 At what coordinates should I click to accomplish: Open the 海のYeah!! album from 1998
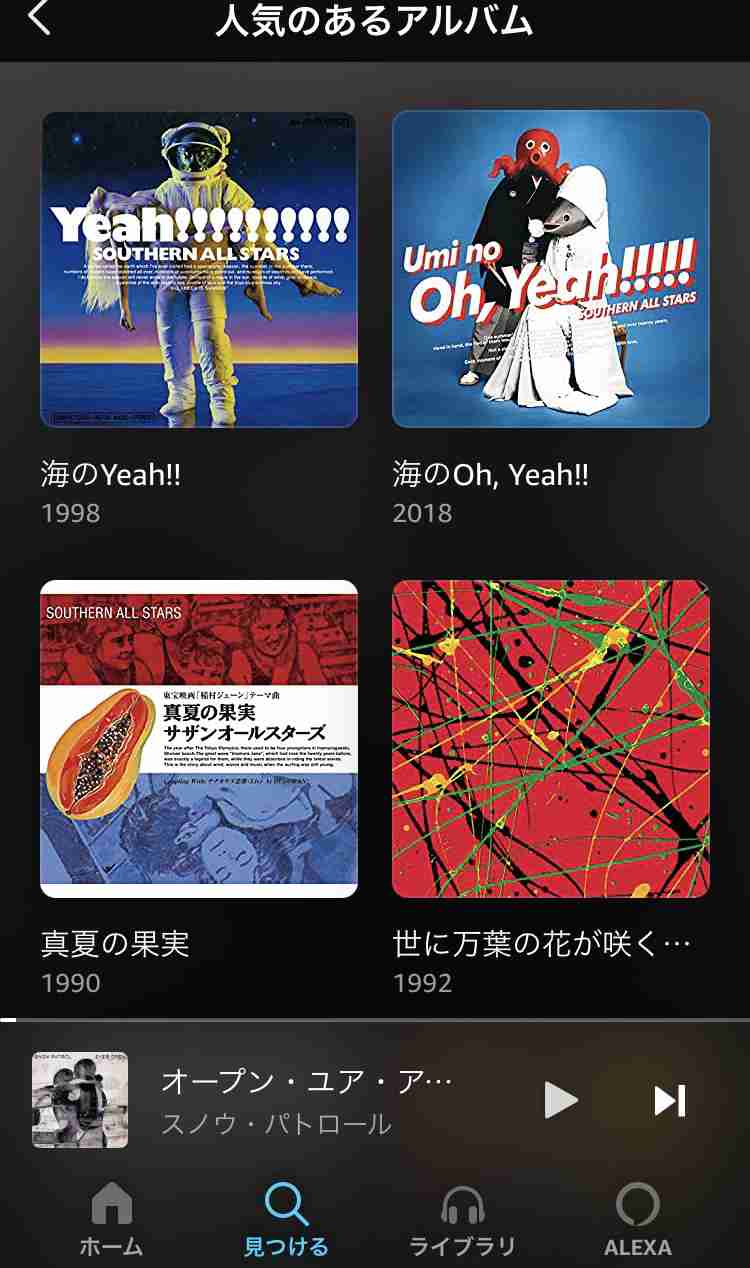(199, 270)
